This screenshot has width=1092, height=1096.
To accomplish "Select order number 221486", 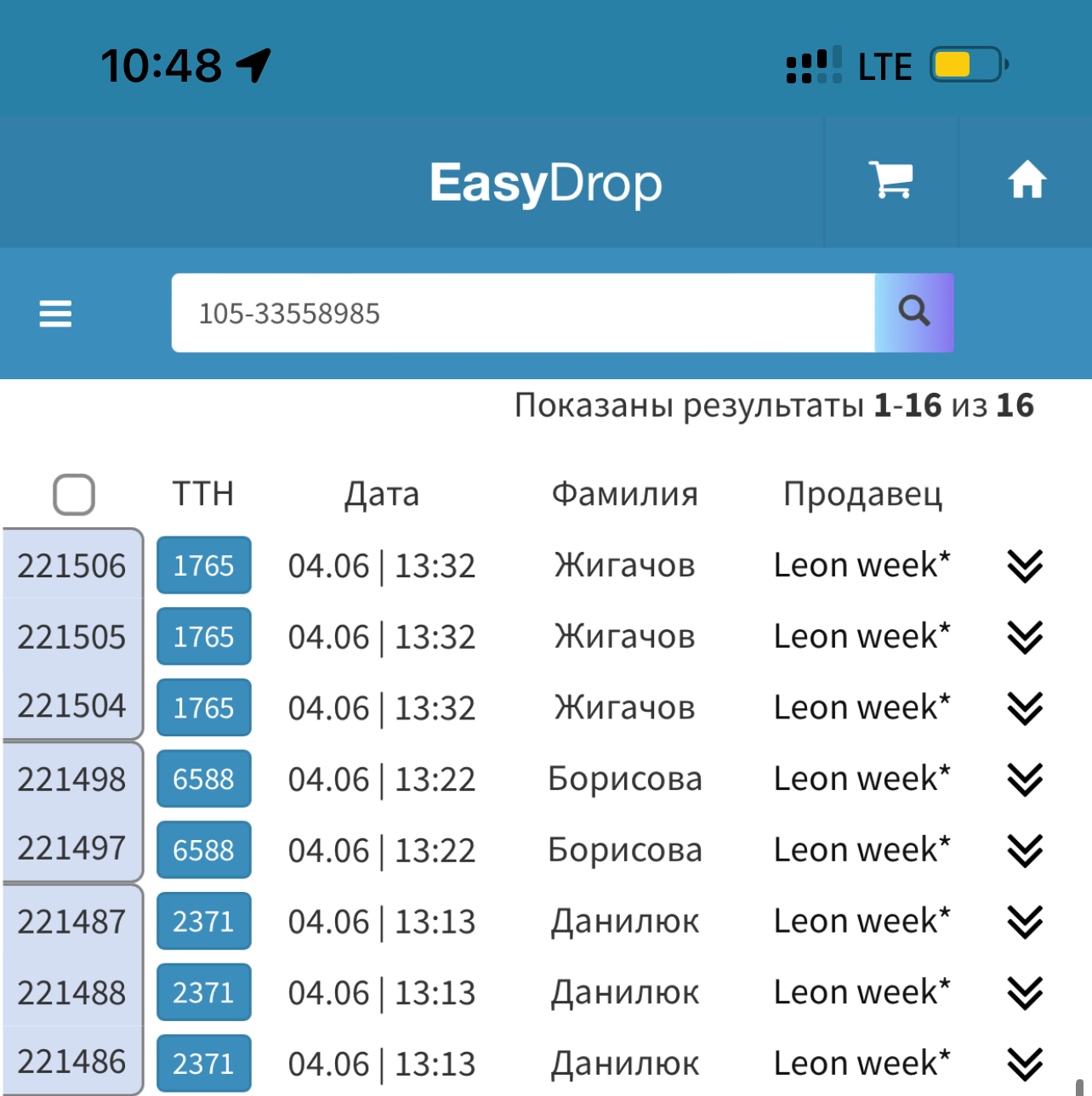I will click(x=71, y=1062).
